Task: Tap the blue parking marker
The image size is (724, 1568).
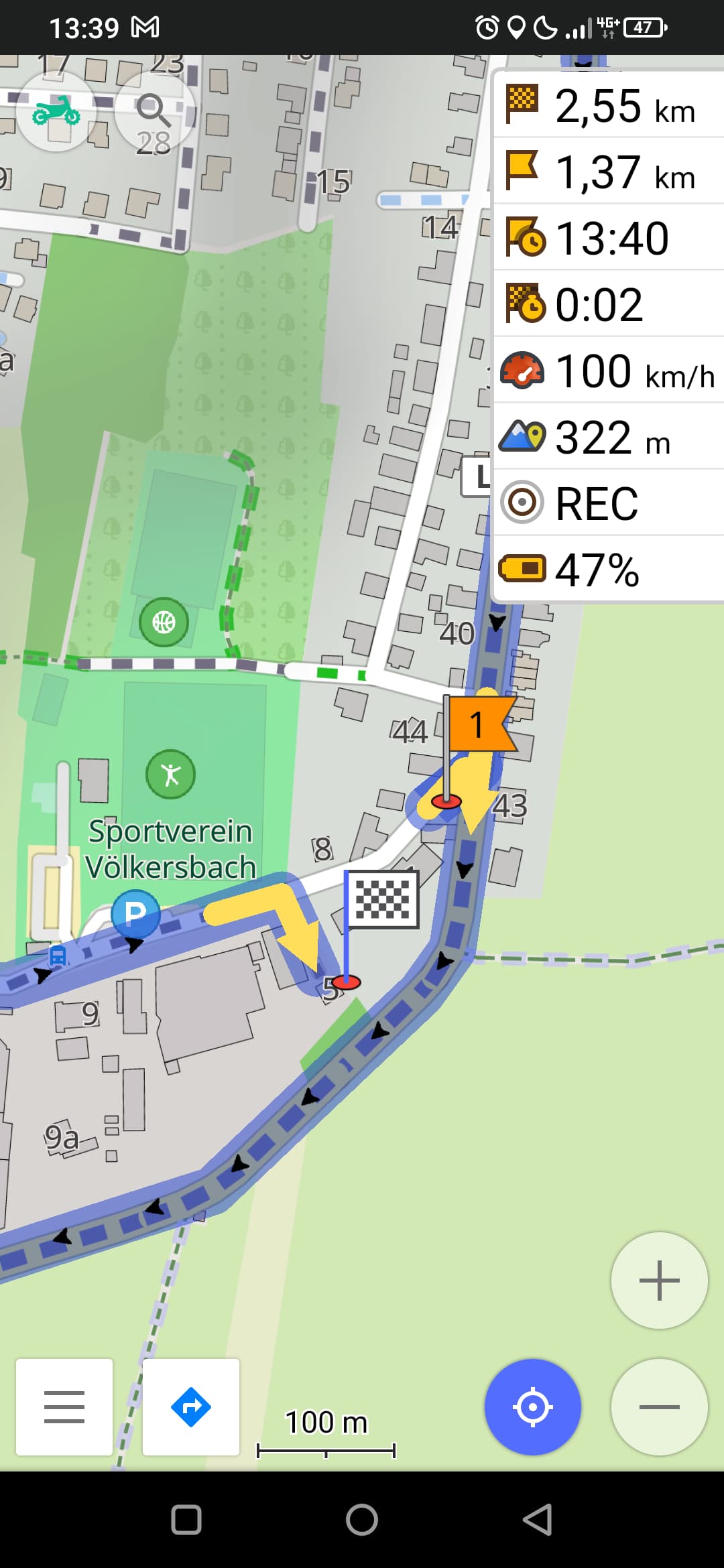Action: pyautogui.click(x=135, y=913)
